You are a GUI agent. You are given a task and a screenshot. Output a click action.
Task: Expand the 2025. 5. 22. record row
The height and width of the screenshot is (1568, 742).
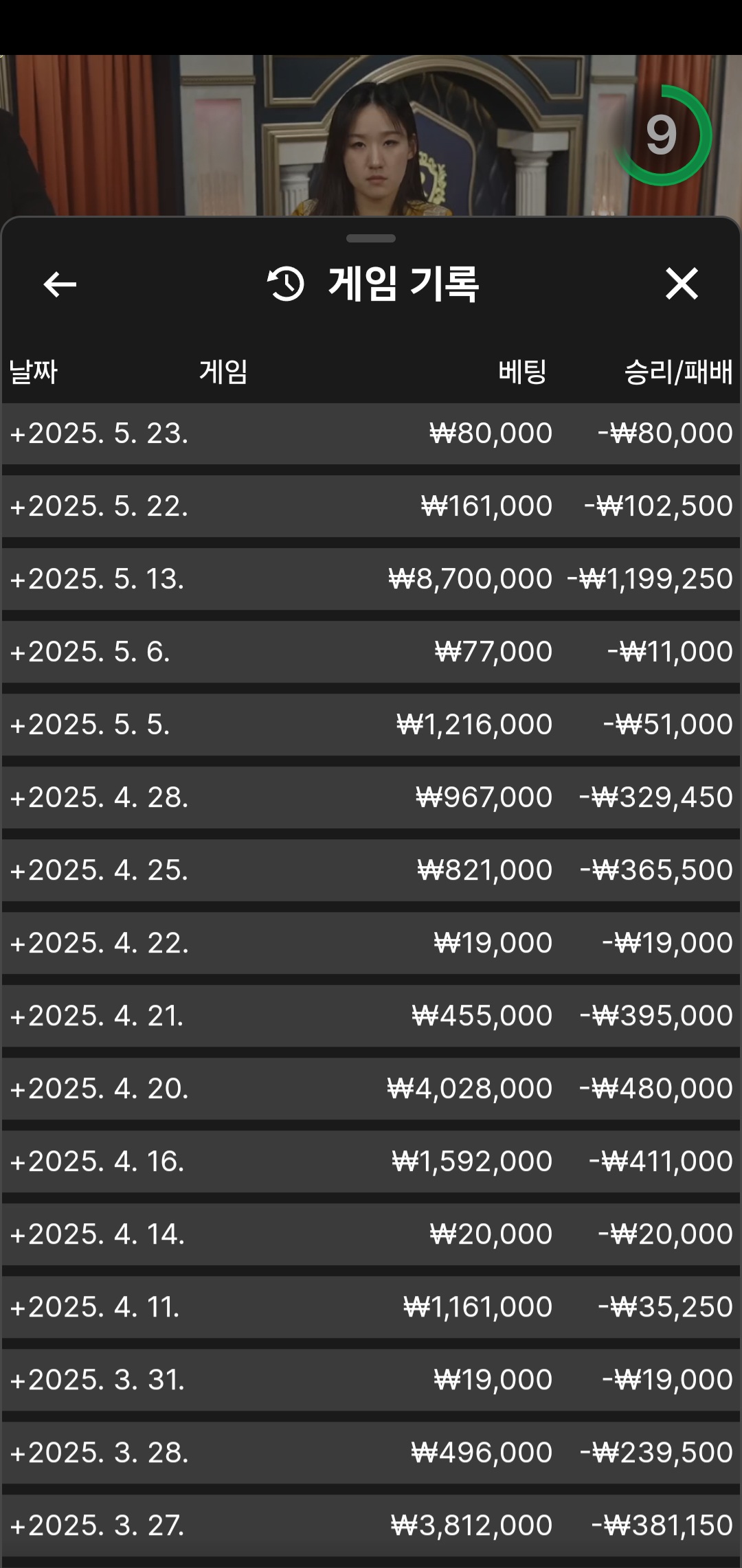(x=371, y=506)
